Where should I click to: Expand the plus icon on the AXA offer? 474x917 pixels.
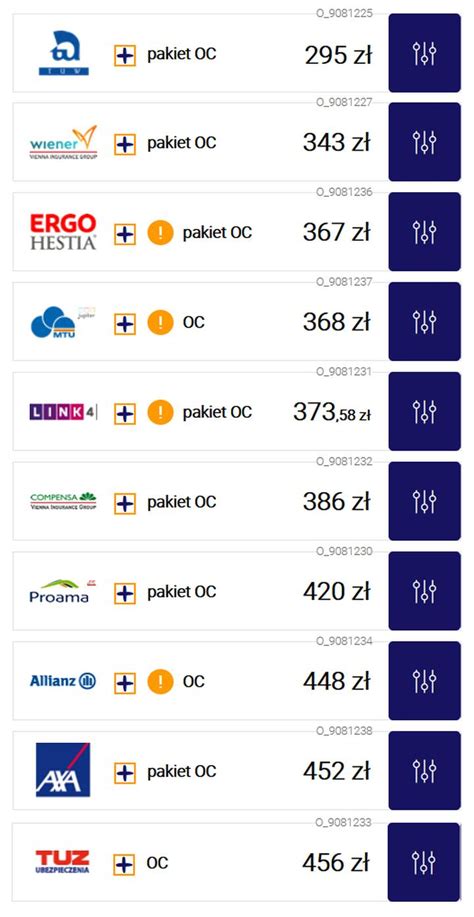click(x=124, y=773)
